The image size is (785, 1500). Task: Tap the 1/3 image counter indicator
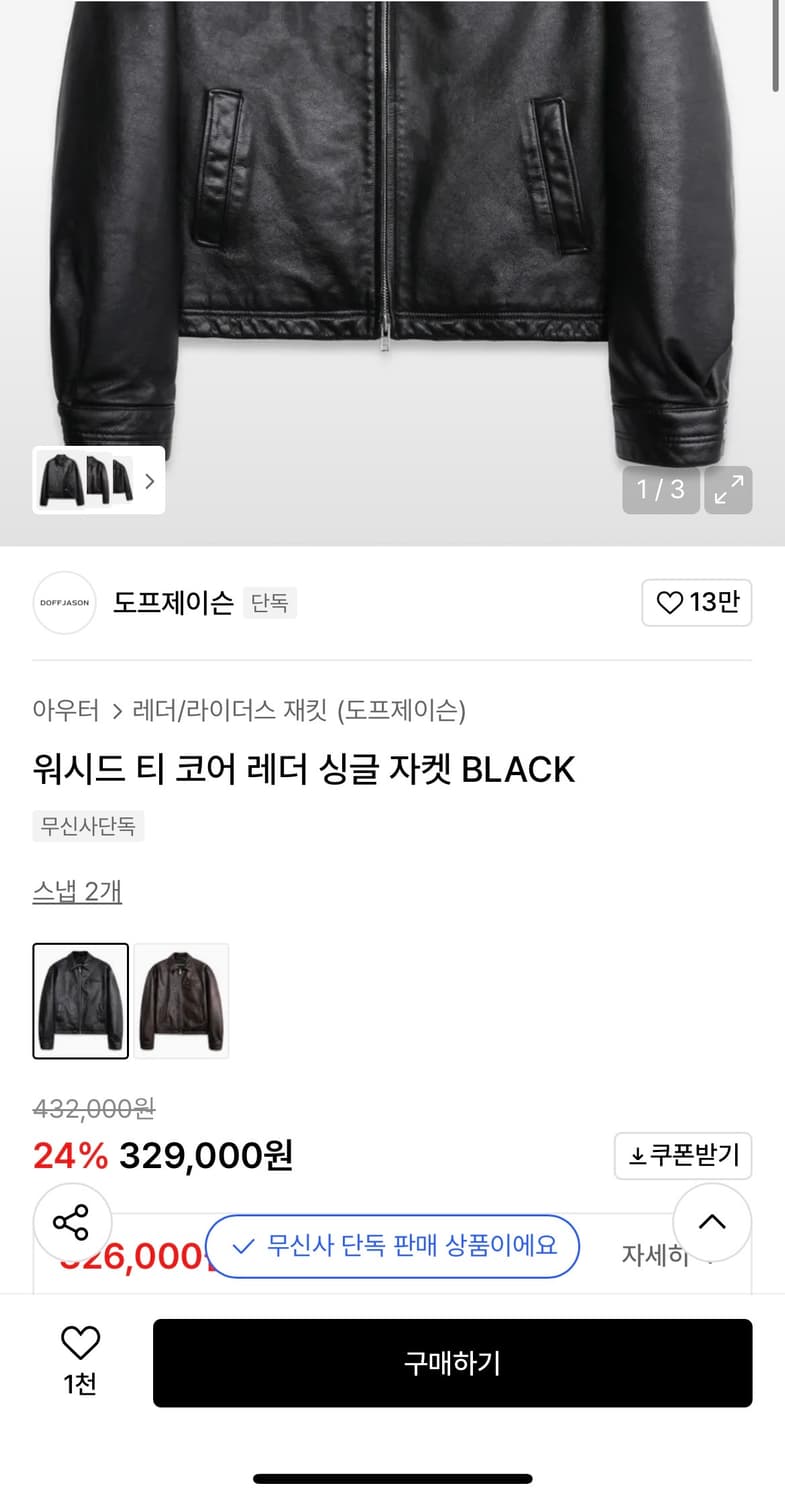[660, 490]
